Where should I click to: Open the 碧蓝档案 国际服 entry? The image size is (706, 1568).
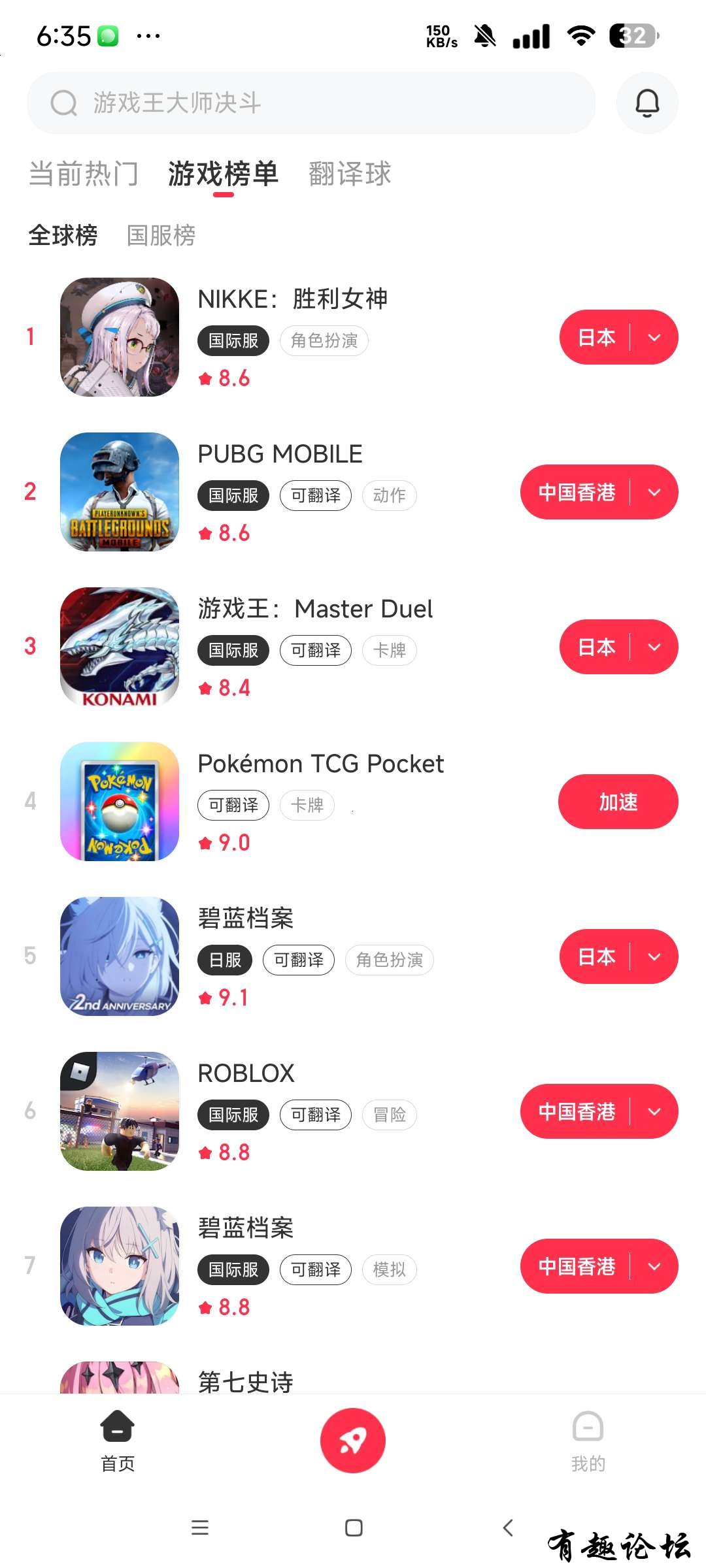click(246, 1228)
